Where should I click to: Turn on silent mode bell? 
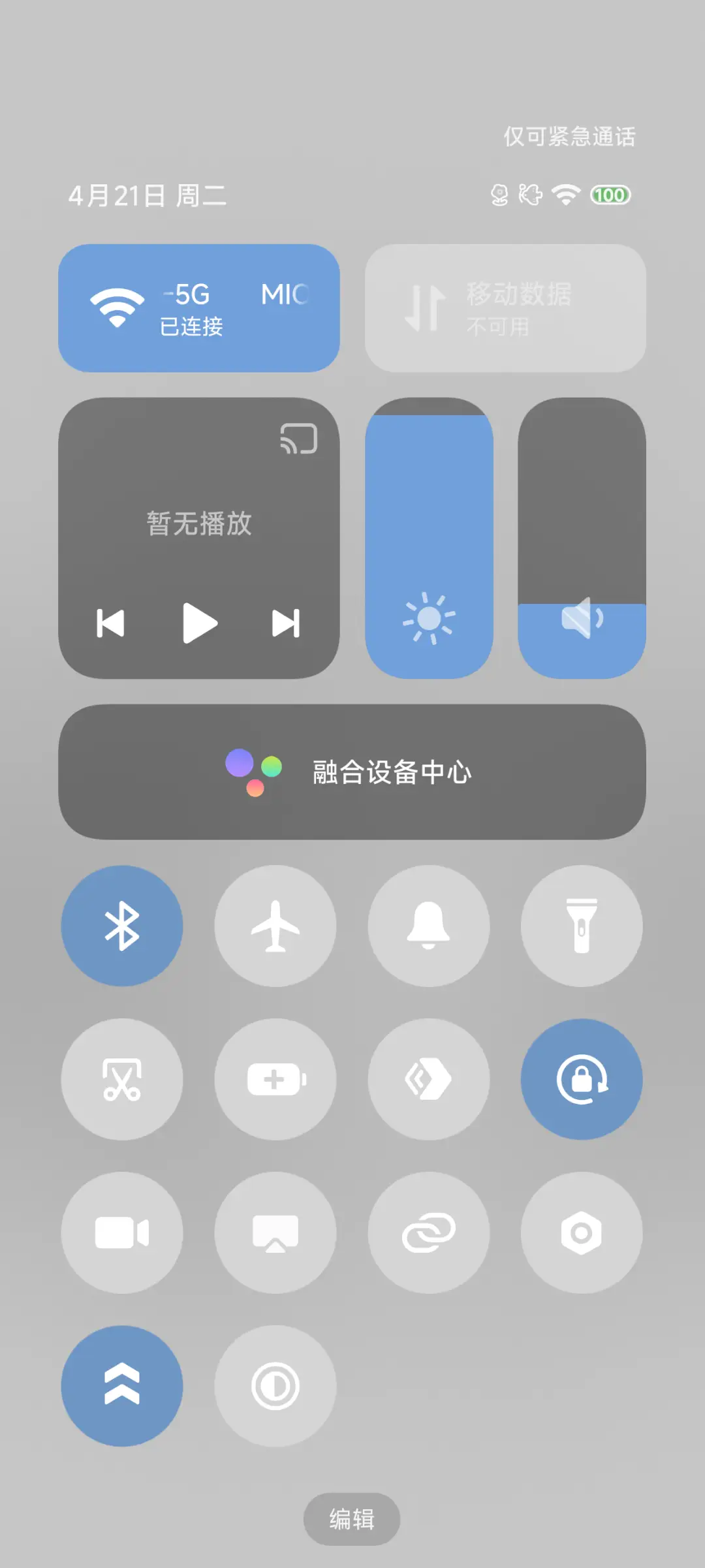pyautogui.click(x=428, y=926)
